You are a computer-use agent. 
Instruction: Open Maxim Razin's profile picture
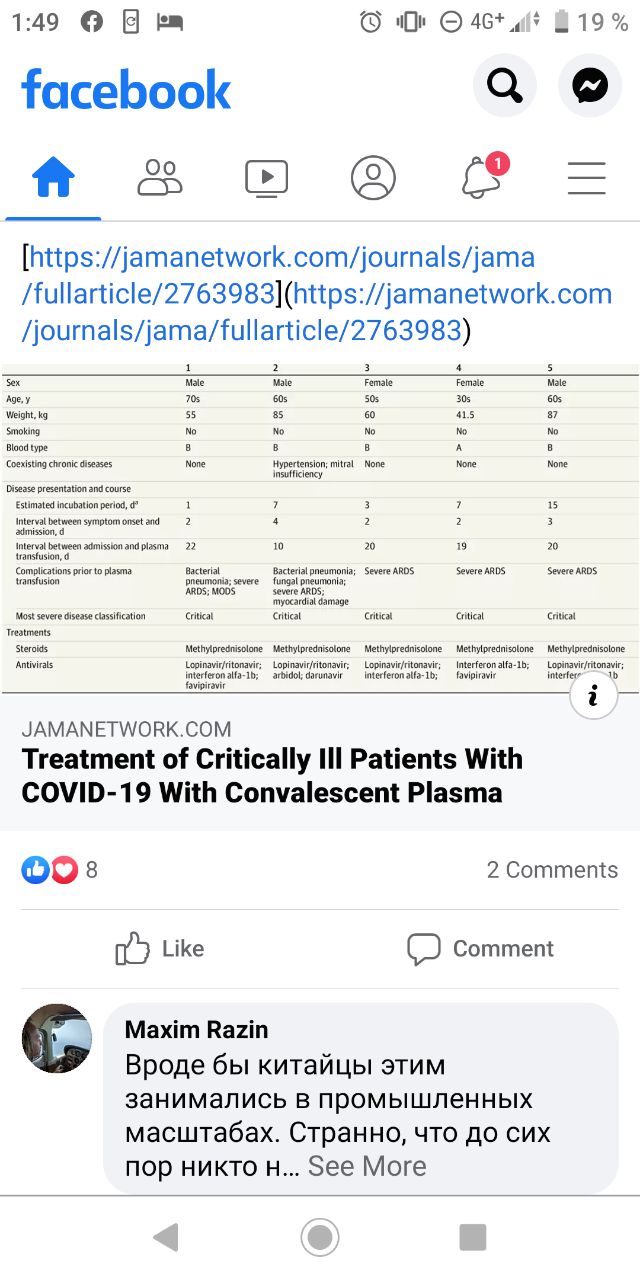(x=57, y=1038)
